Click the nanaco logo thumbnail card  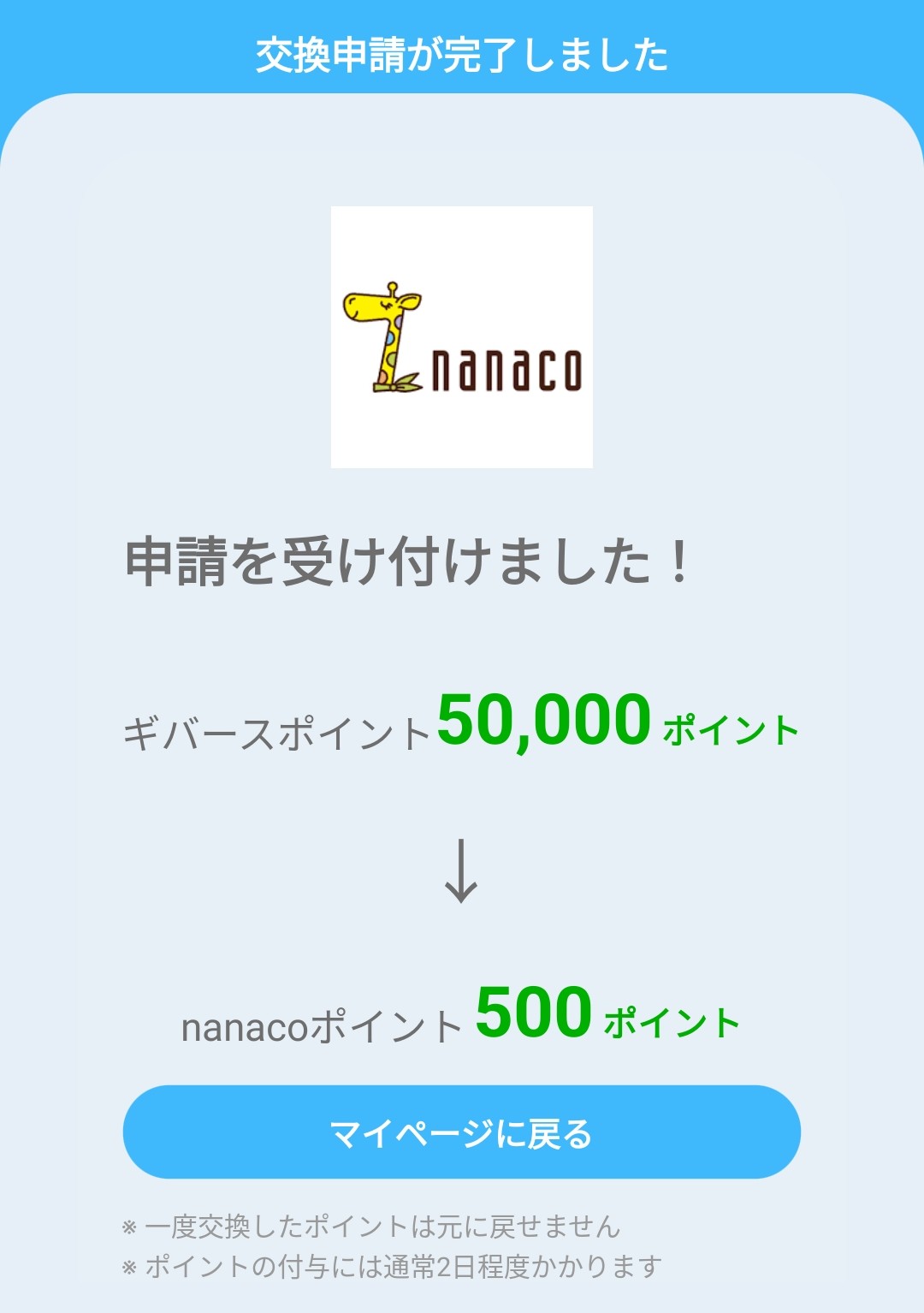pyautogui.click(x=462, y=337)
